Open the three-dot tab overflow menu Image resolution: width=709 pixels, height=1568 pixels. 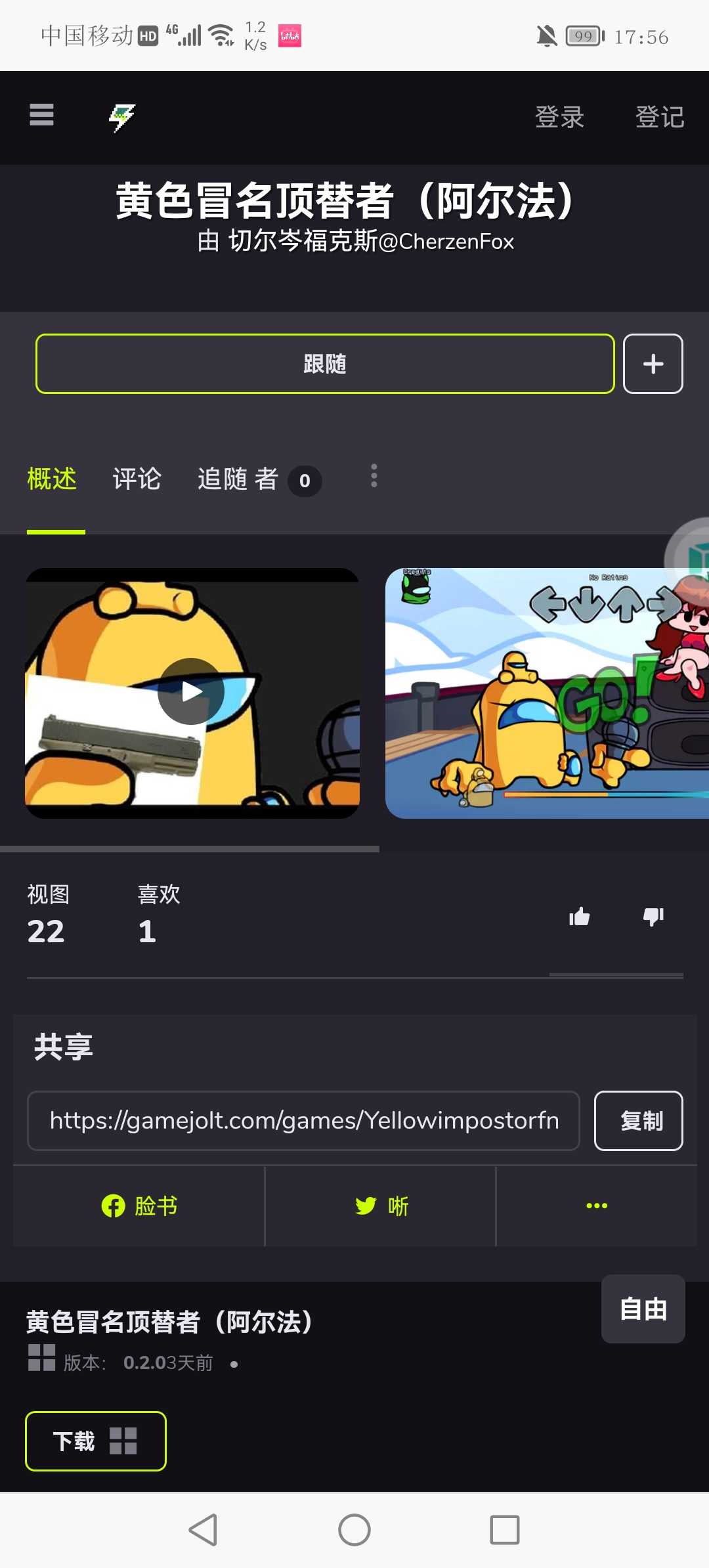(x=374, y=476)
